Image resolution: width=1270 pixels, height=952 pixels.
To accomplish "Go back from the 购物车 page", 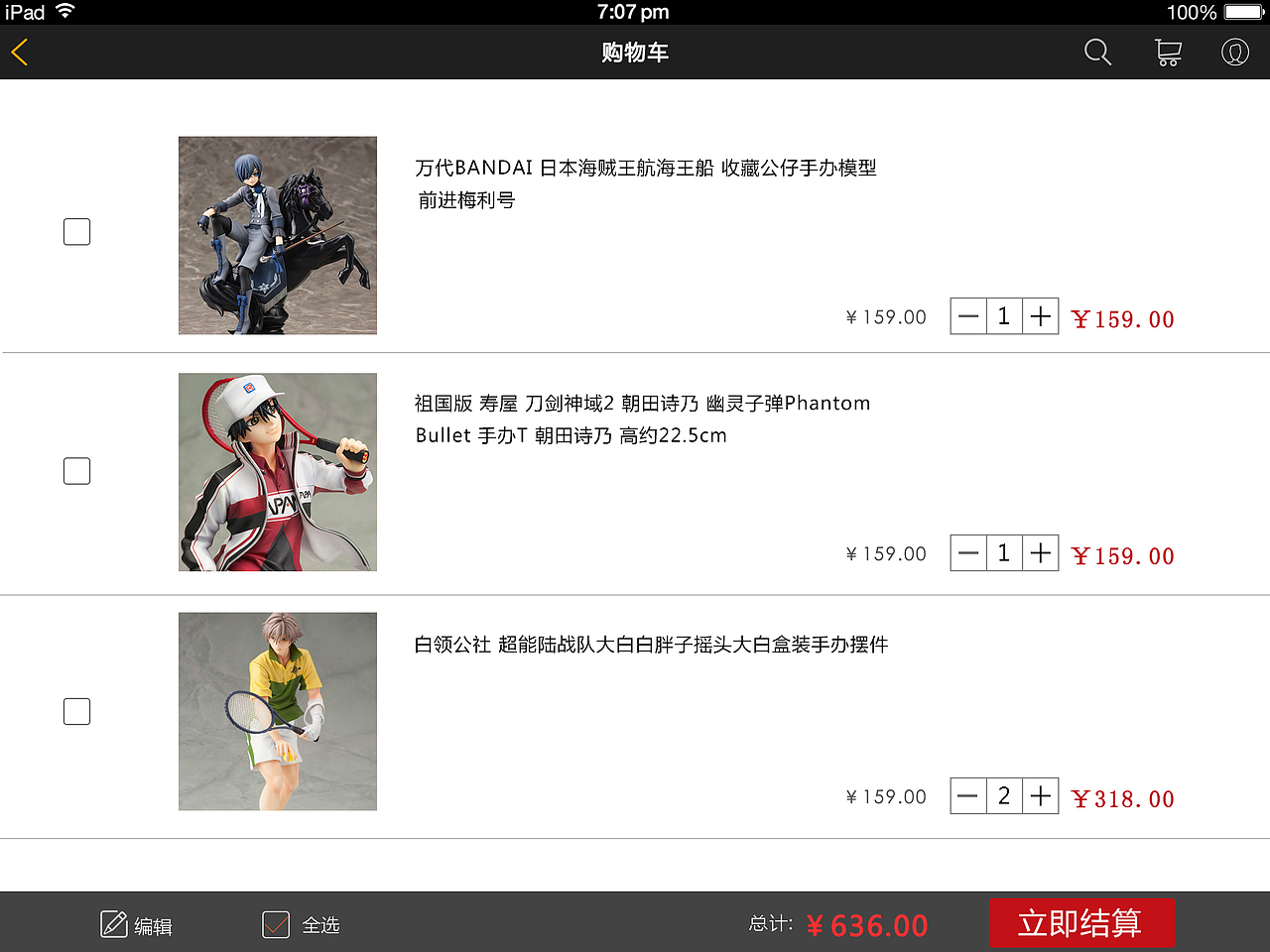I will tap(20, 53).
